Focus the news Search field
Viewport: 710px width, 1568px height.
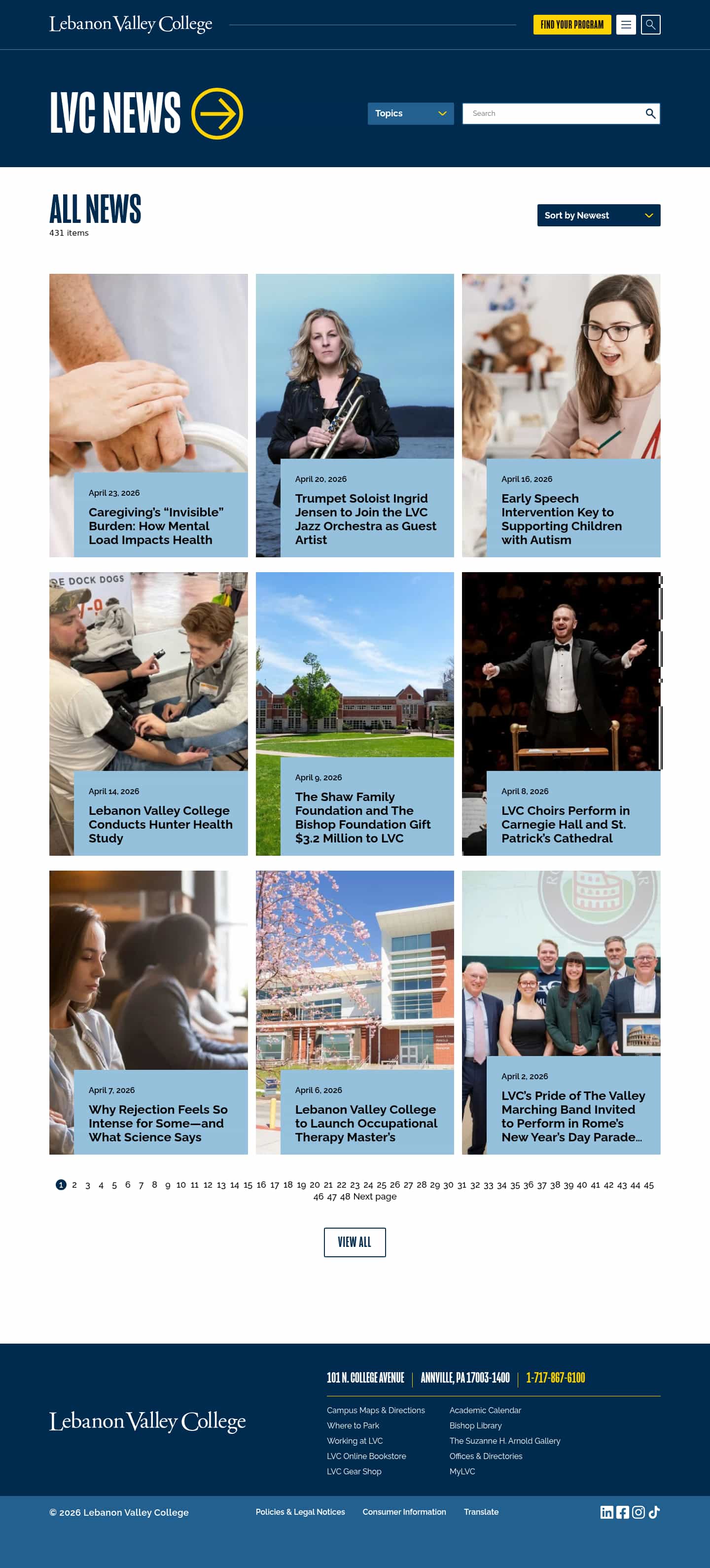tap(554, 114)
